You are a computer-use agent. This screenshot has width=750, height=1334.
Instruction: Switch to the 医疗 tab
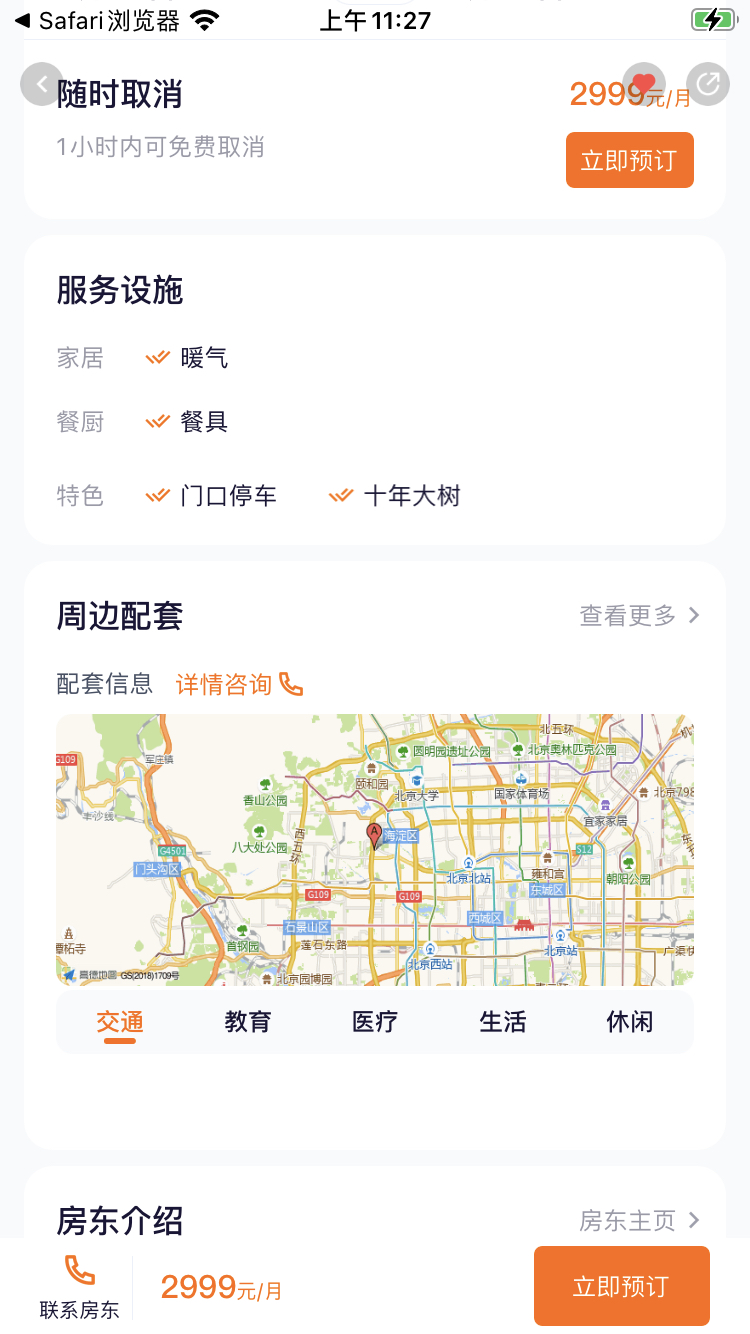(375, 1022)
